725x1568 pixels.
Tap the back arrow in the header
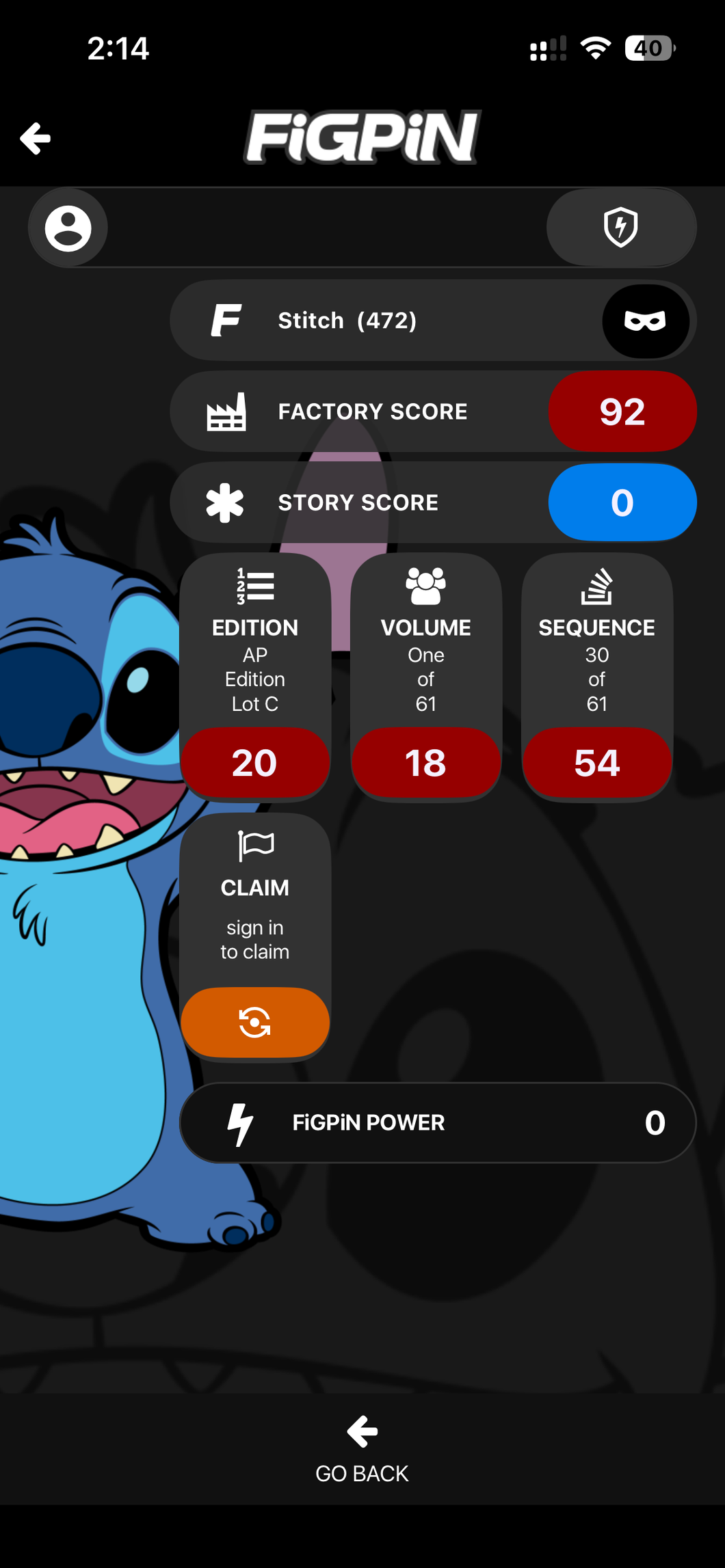[36, 139]
